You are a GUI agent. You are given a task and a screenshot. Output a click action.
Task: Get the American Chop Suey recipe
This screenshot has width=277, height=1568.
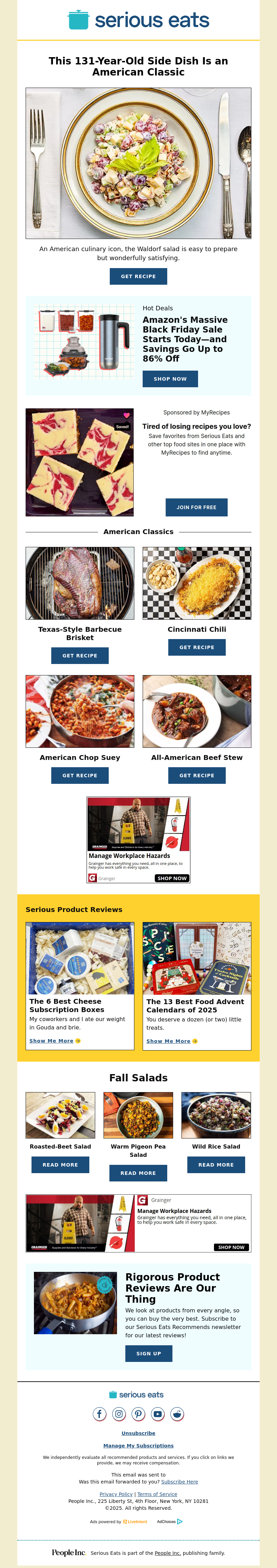(x=80, y=776)
